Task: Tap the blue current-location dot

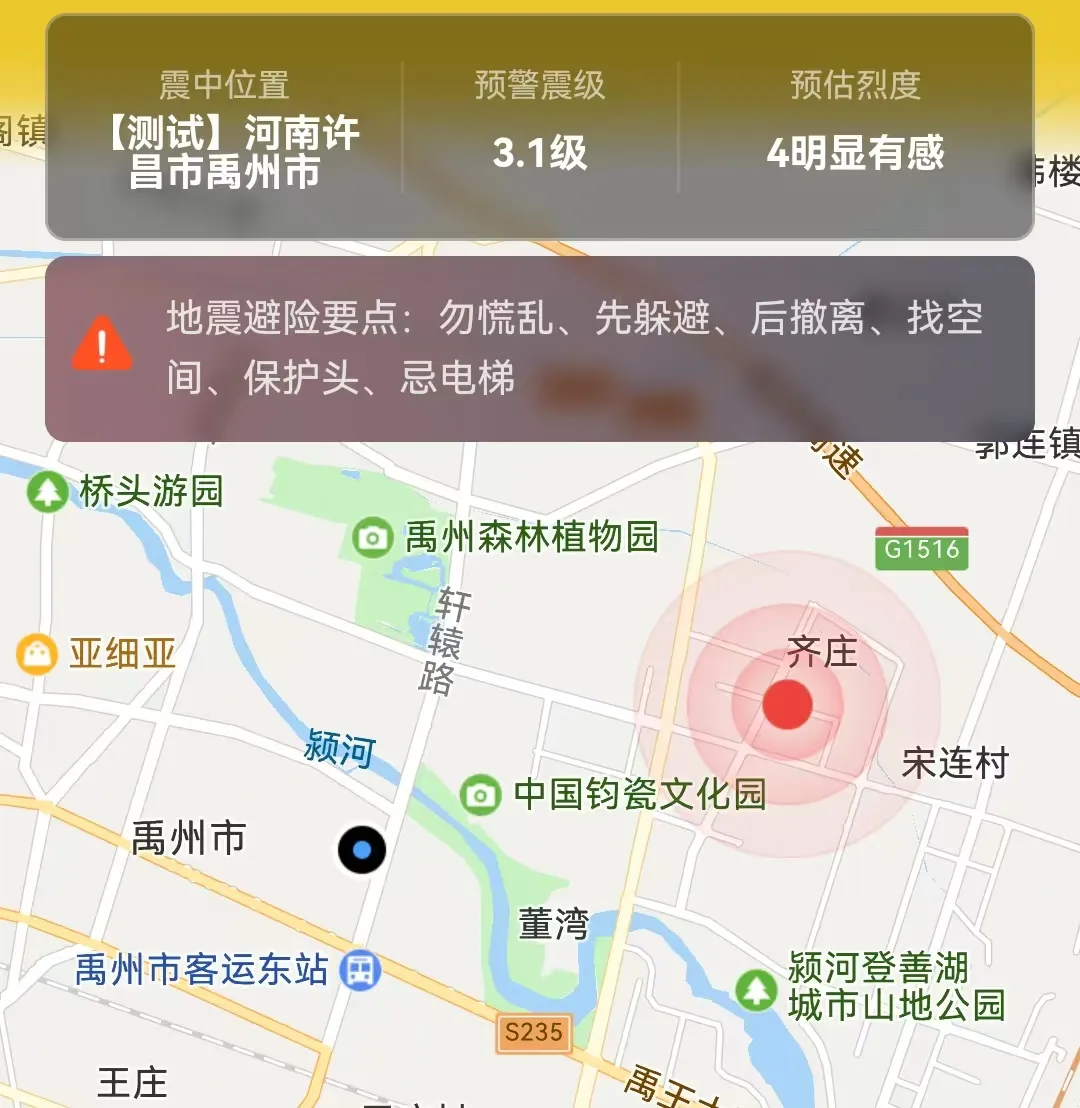Action: pos(362,851)
